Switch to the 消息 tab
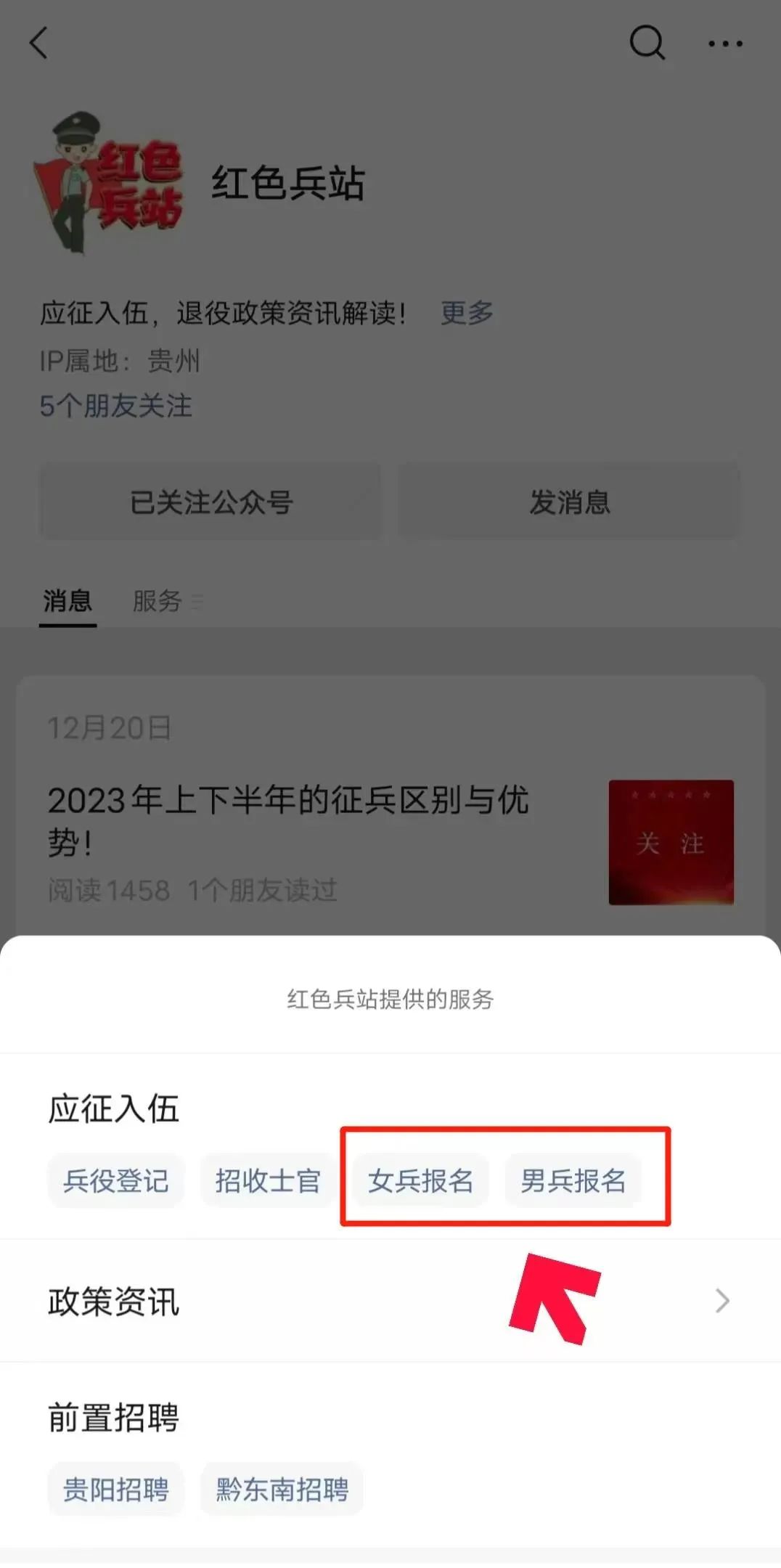 point(68,601)
